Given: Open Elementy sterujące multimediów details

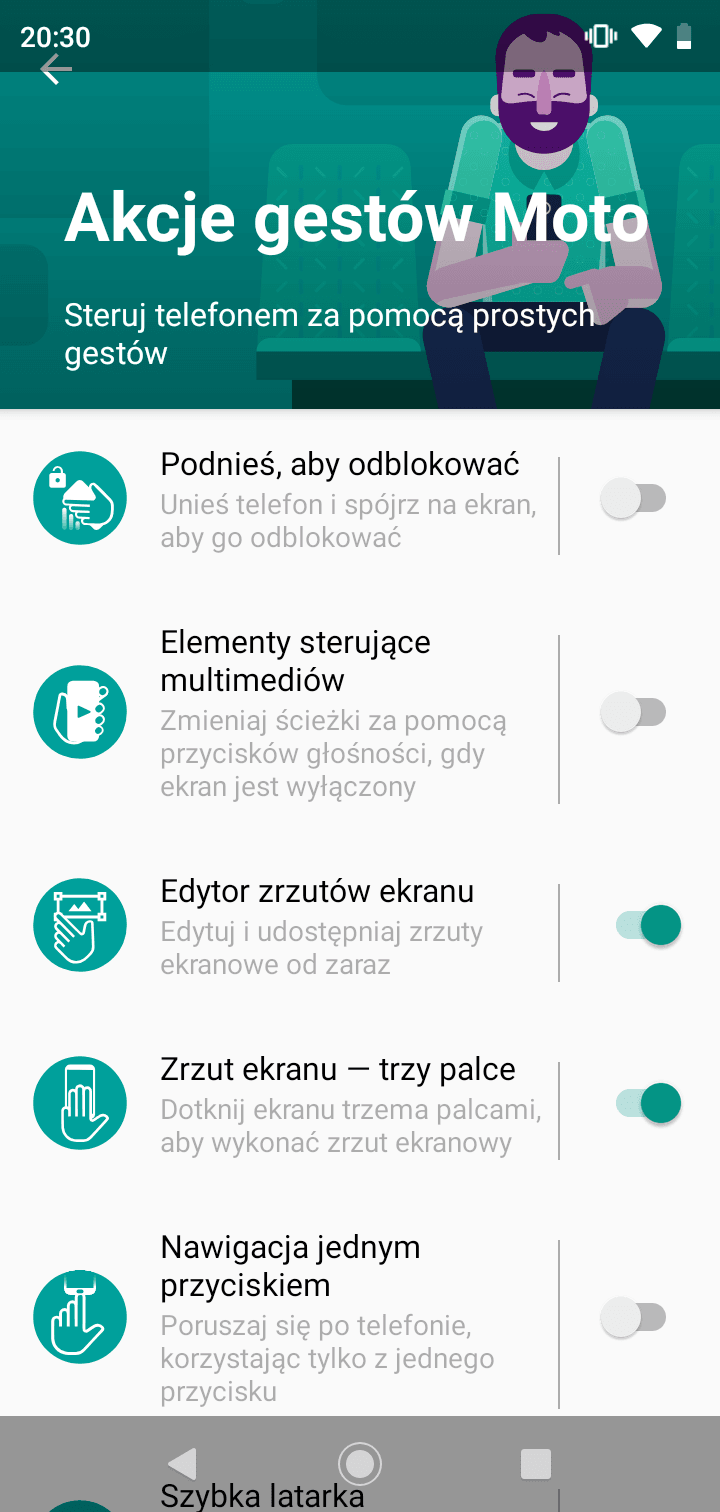Looking at the screenshot, I should tap(340, 713).
